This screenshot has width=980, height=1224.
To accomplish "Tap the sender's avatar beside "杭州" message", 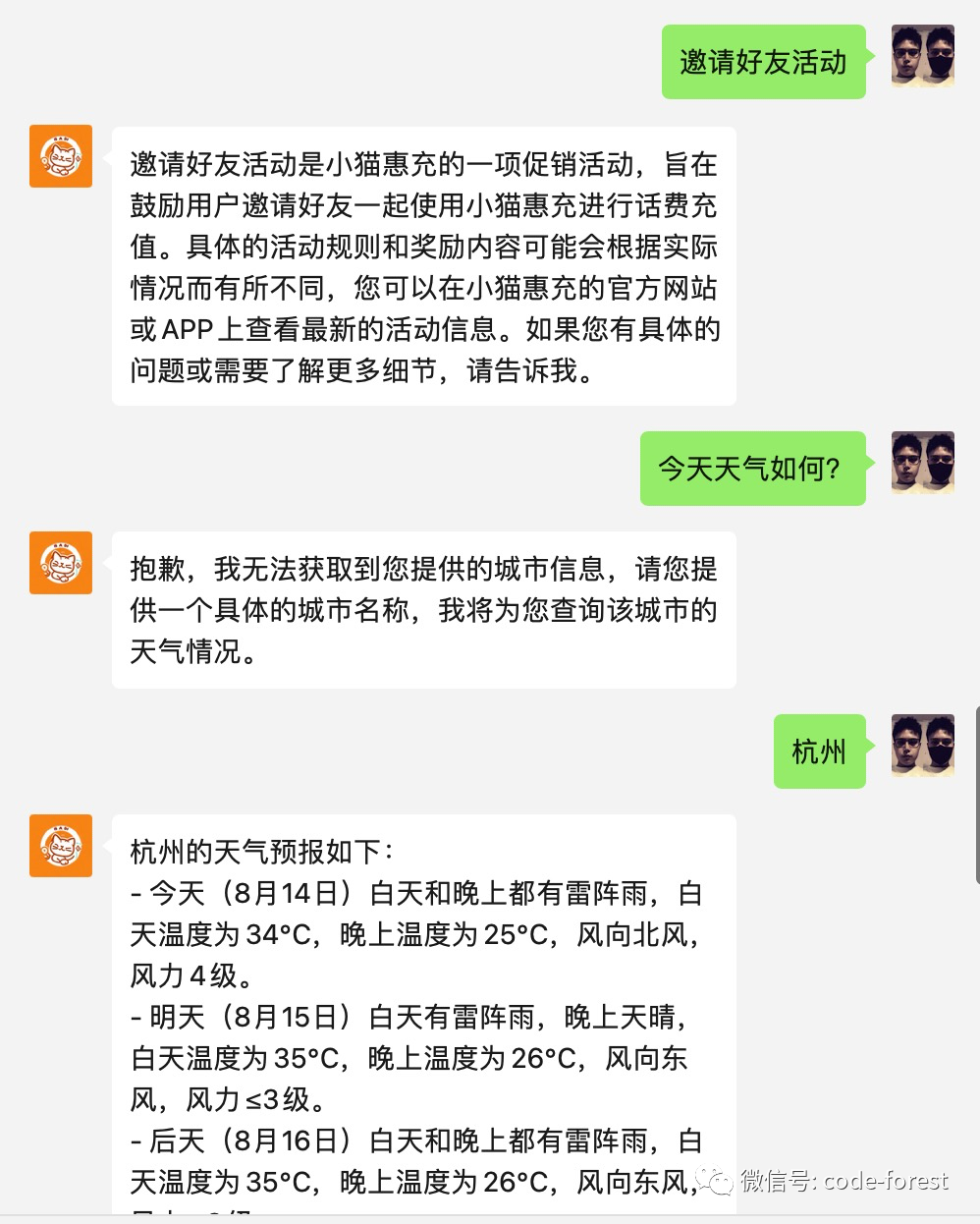I will [922, 746].
